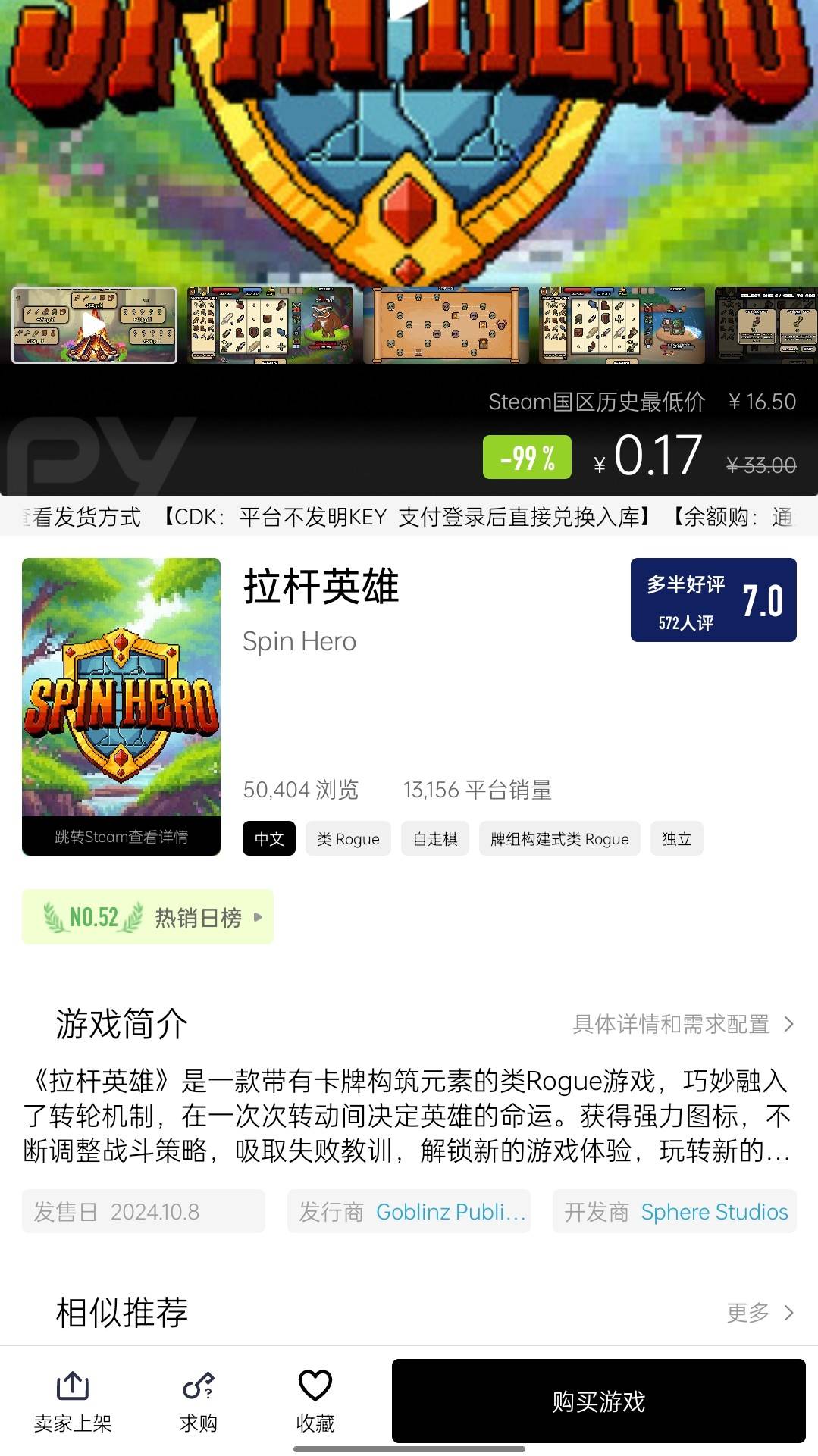This screenshot has height=1456, width=818.
Task: Add game to 收藏 favorites
Action: (315, 1401)
